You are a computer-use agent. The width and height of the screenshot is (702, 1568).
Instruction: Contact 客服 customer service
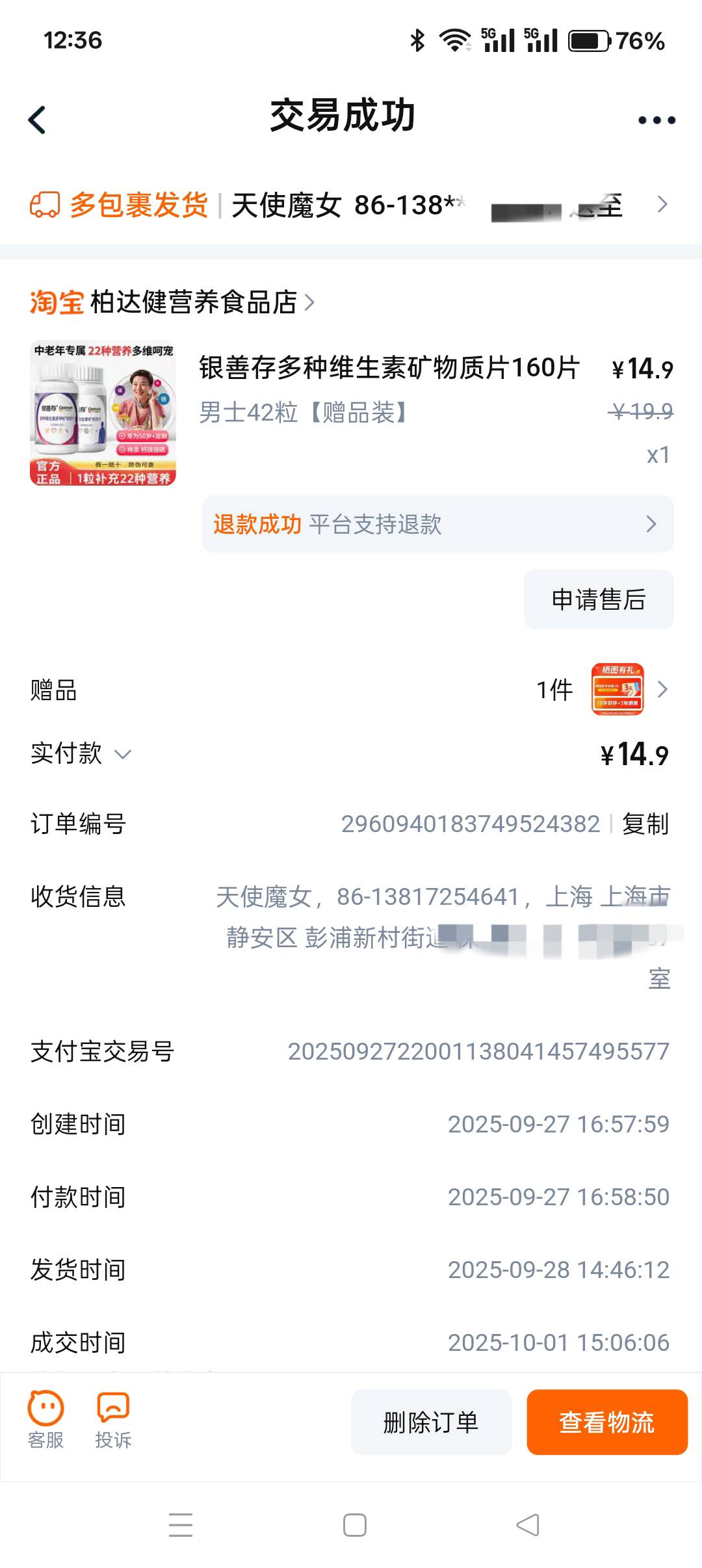(45, 1420)
